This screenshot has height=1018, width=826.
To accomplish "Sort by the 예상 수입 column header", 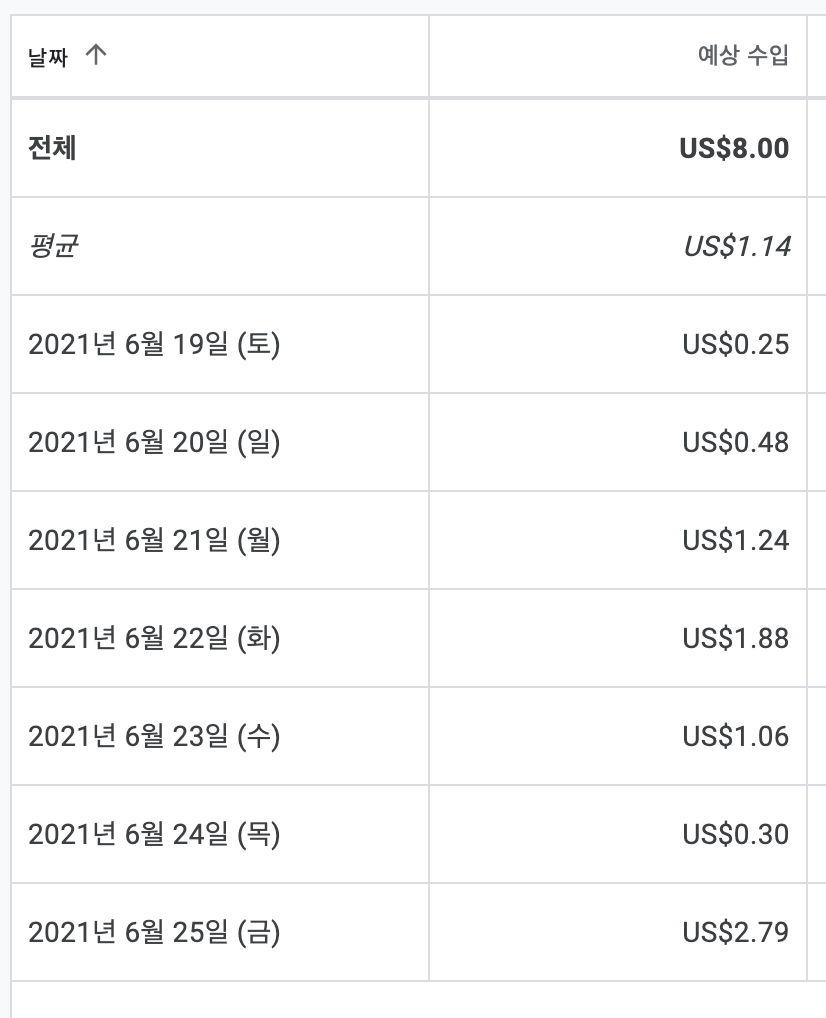I will (x=743, y=56).
